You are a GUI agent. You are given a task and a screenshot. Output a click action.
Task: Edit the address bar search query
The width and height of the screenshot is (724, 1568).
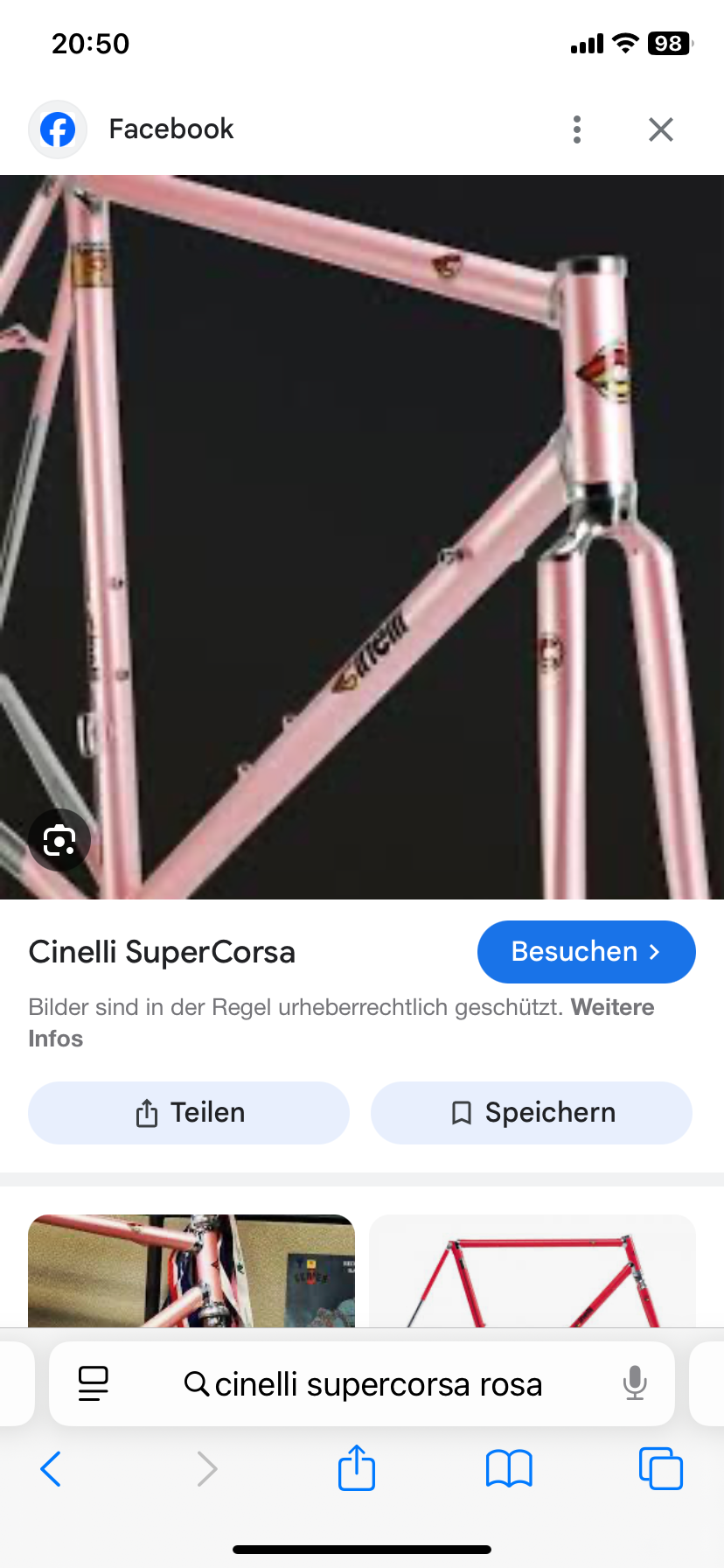tap(378, 1384)
